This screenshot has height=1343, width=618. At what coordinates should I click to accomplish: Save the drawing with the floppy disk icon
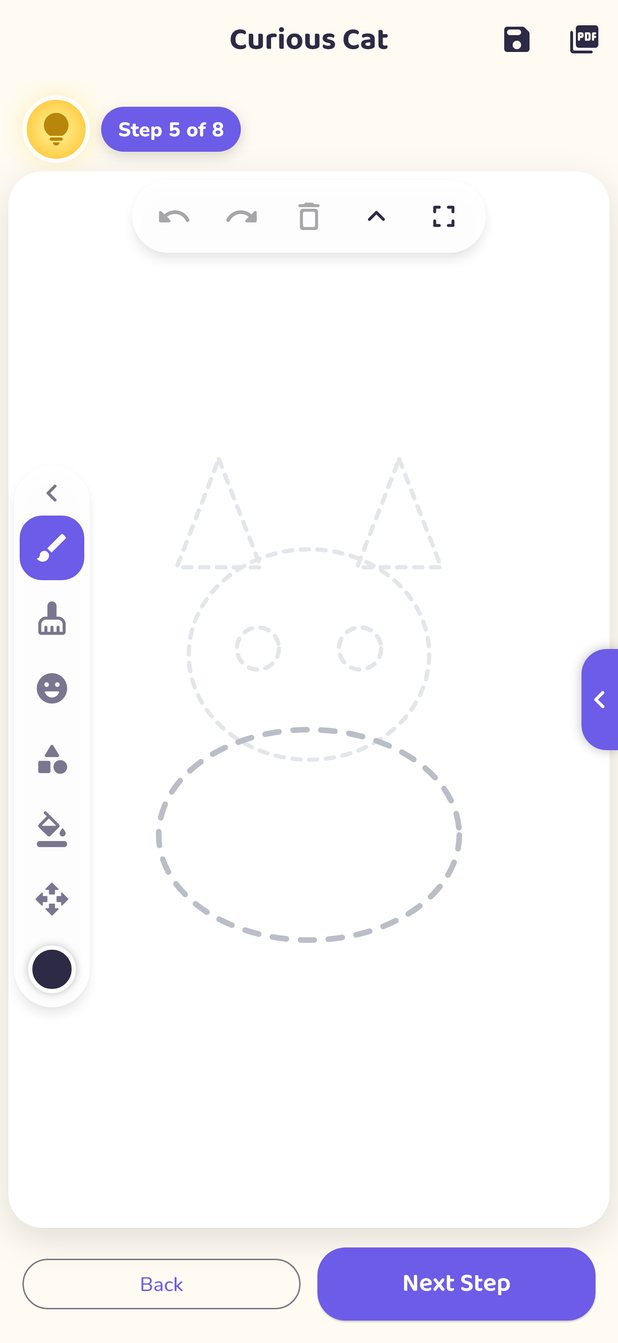click(516, 40)
